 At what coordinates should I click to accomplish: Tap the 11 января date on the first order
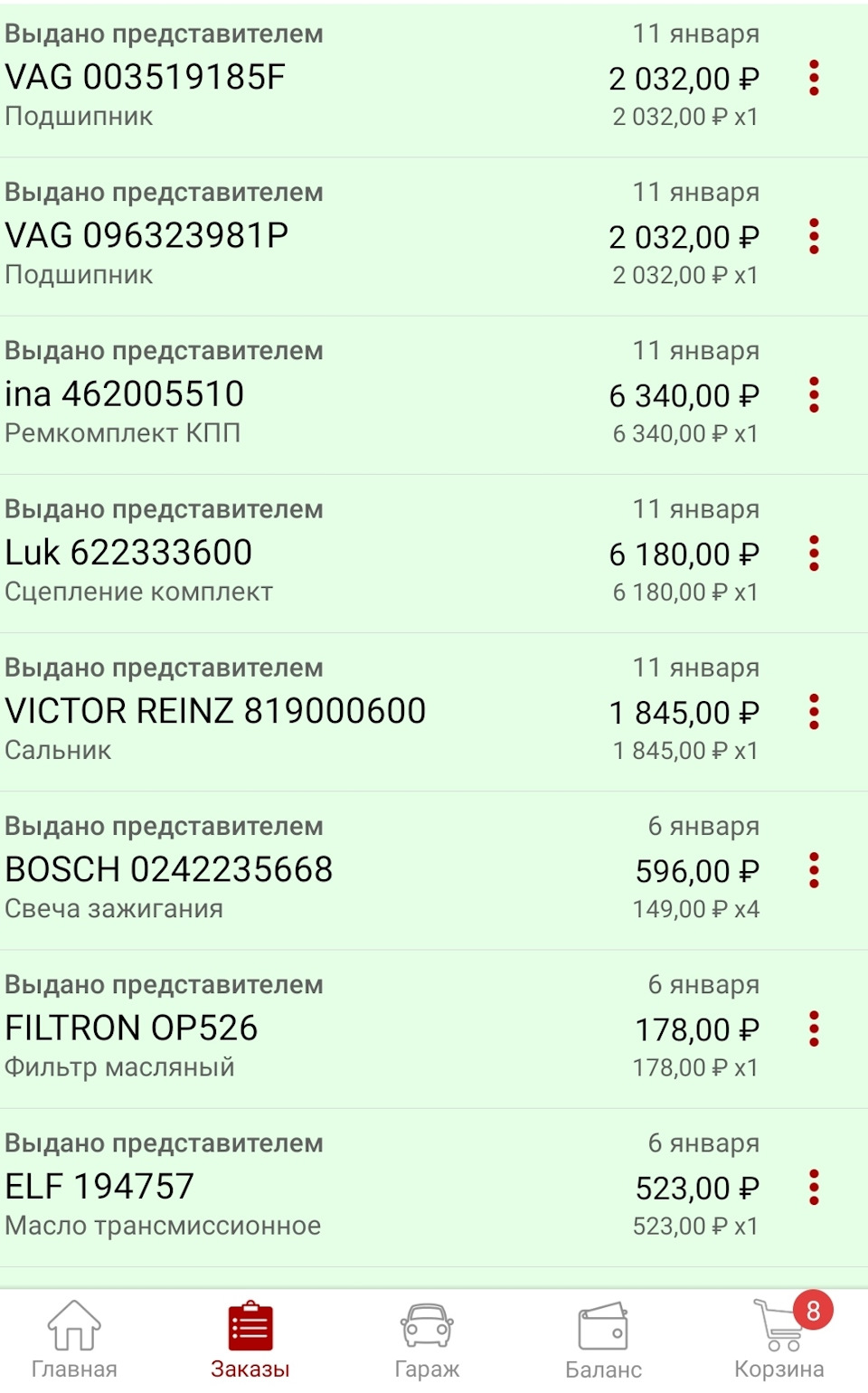696,33
